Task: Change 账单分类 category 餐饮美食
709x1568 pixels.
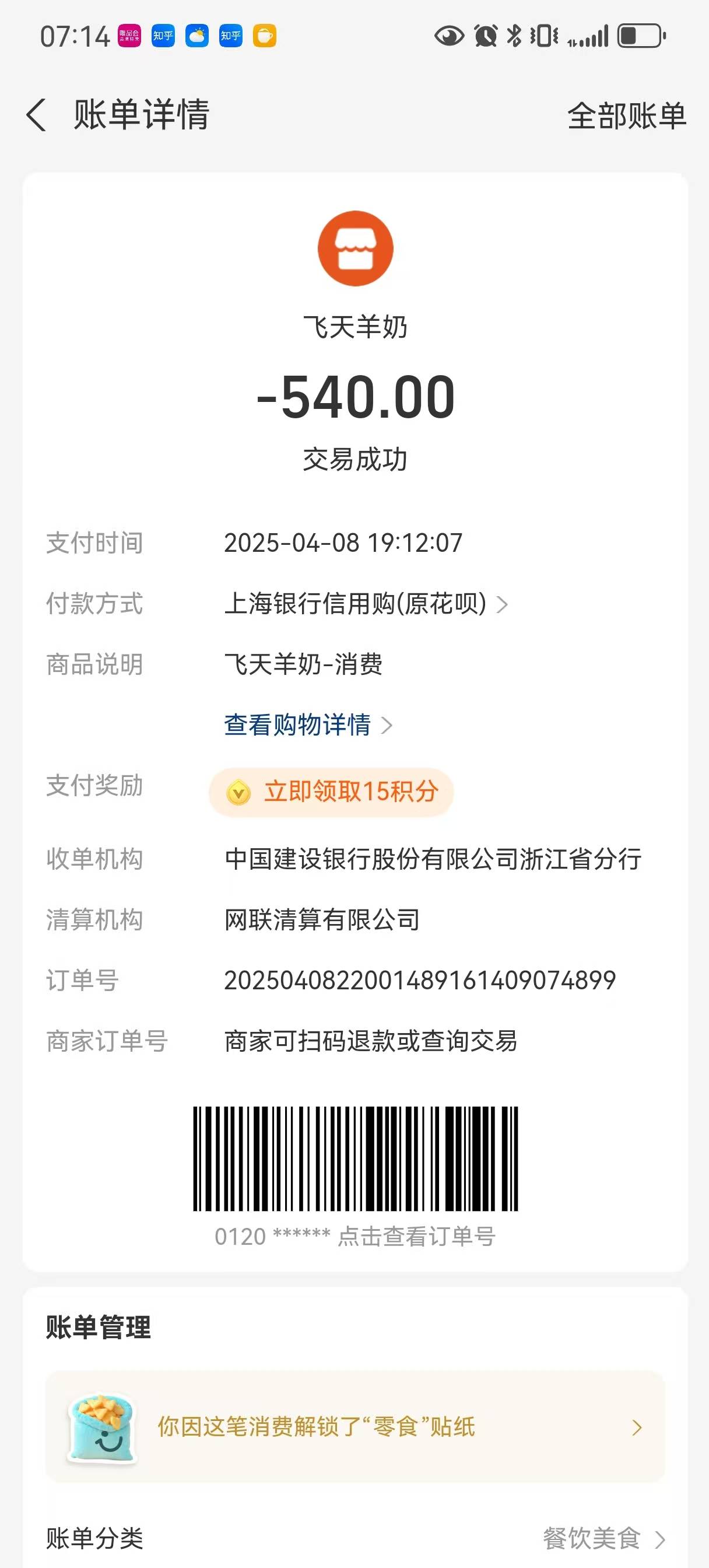Action: click(602, 1538)
